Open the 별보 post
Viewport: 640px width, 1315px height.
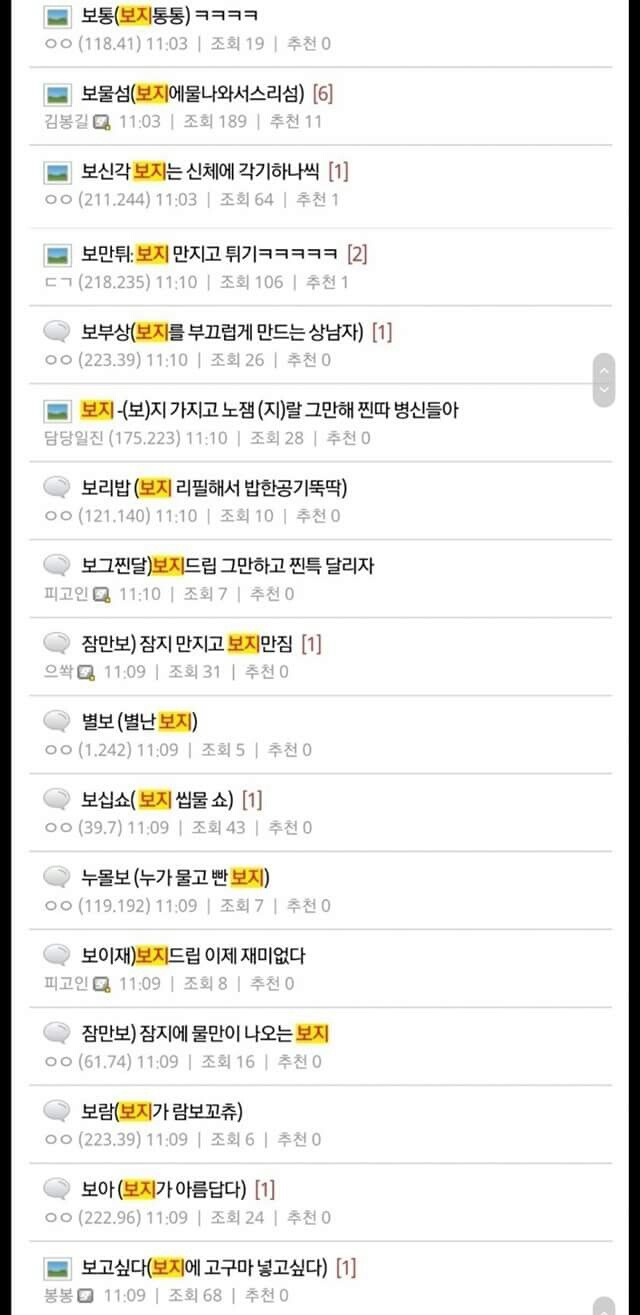point(140,722)
